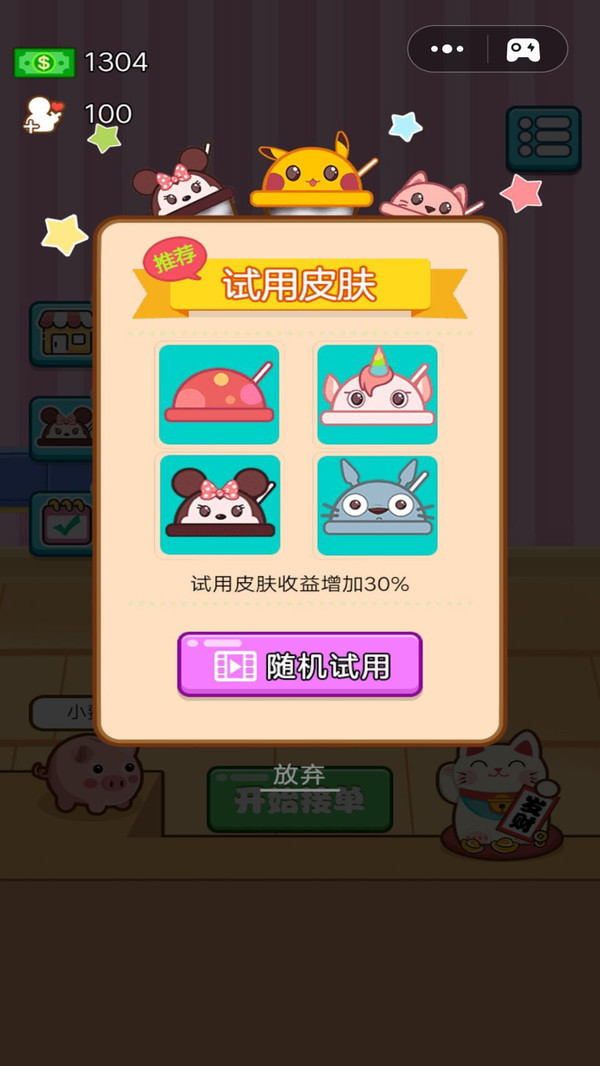
Task: Select the pink unicorn skin
Action: click(377, 395)
